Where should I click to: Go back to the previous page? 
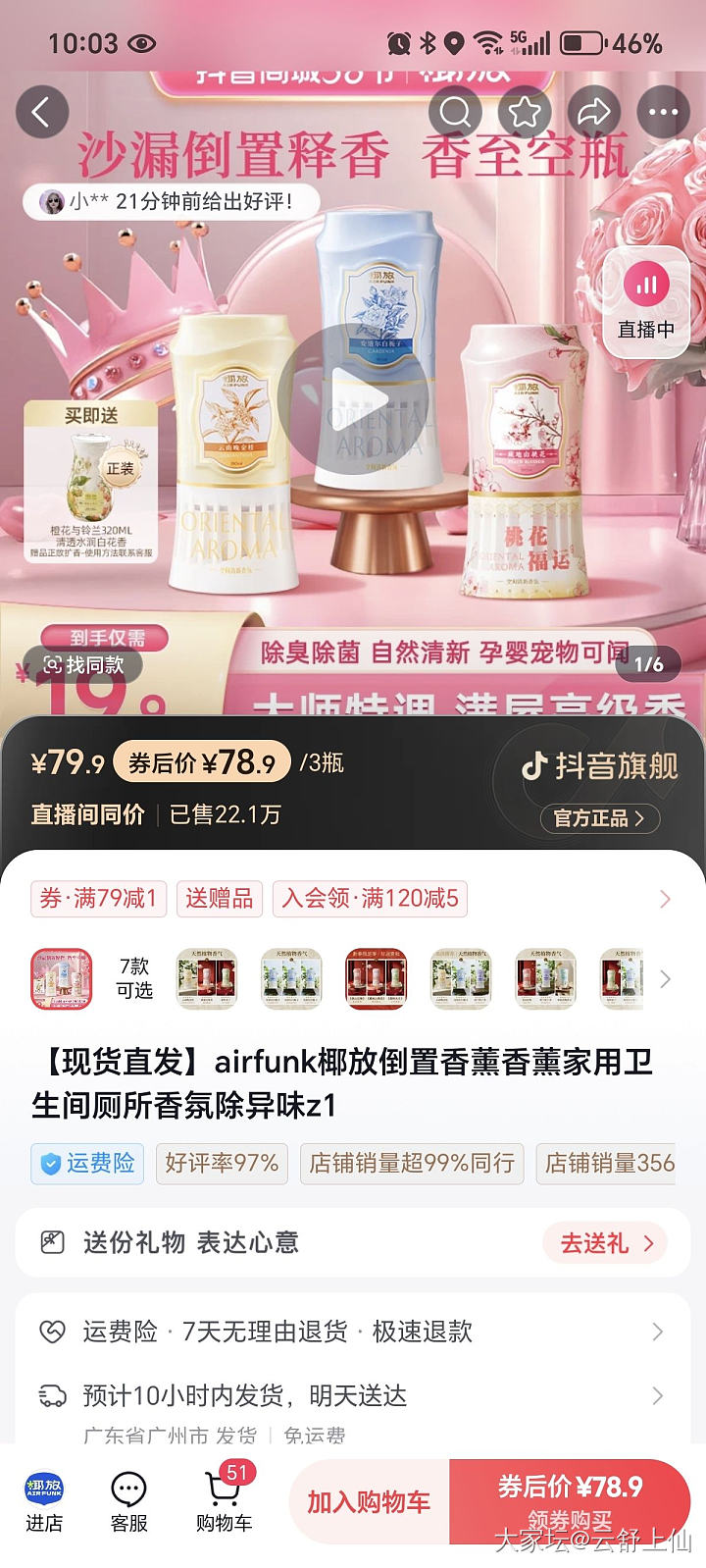tap(41, 112)
